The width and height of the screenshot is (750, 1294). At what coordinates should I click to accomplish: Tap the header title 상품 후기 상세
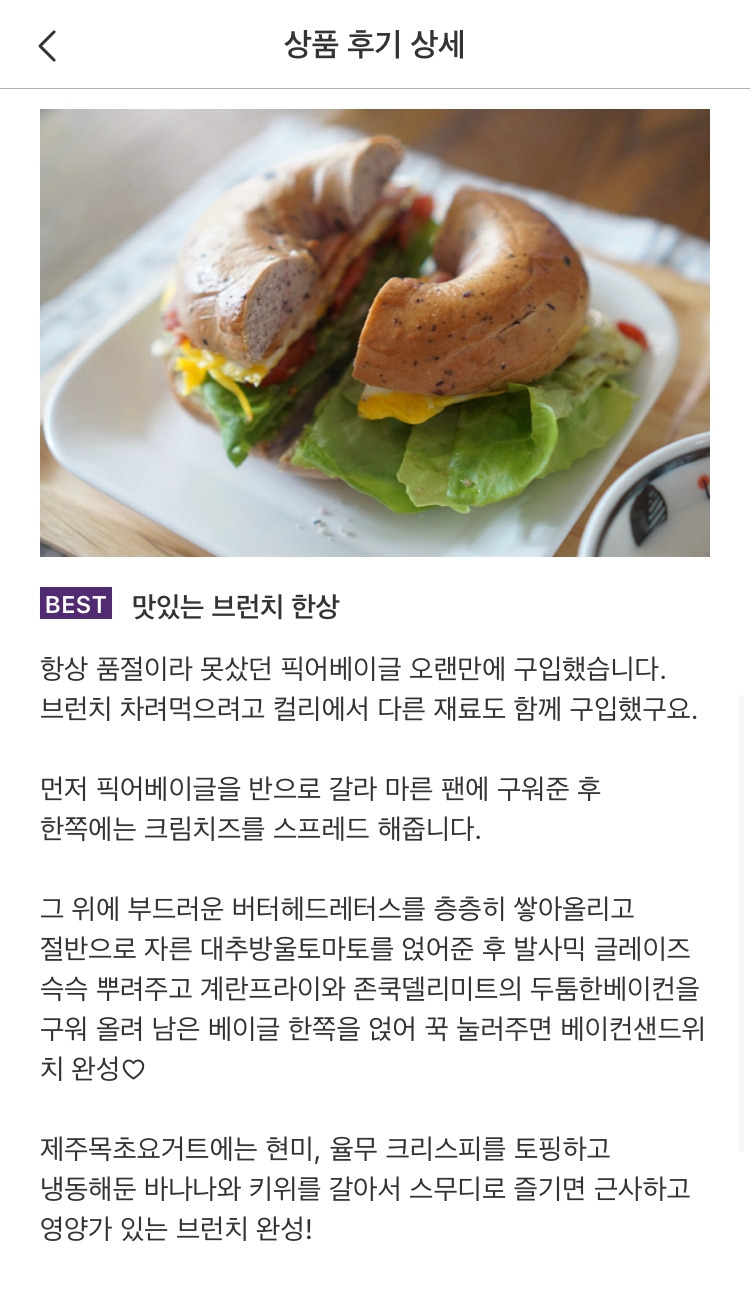coord(374,44)
